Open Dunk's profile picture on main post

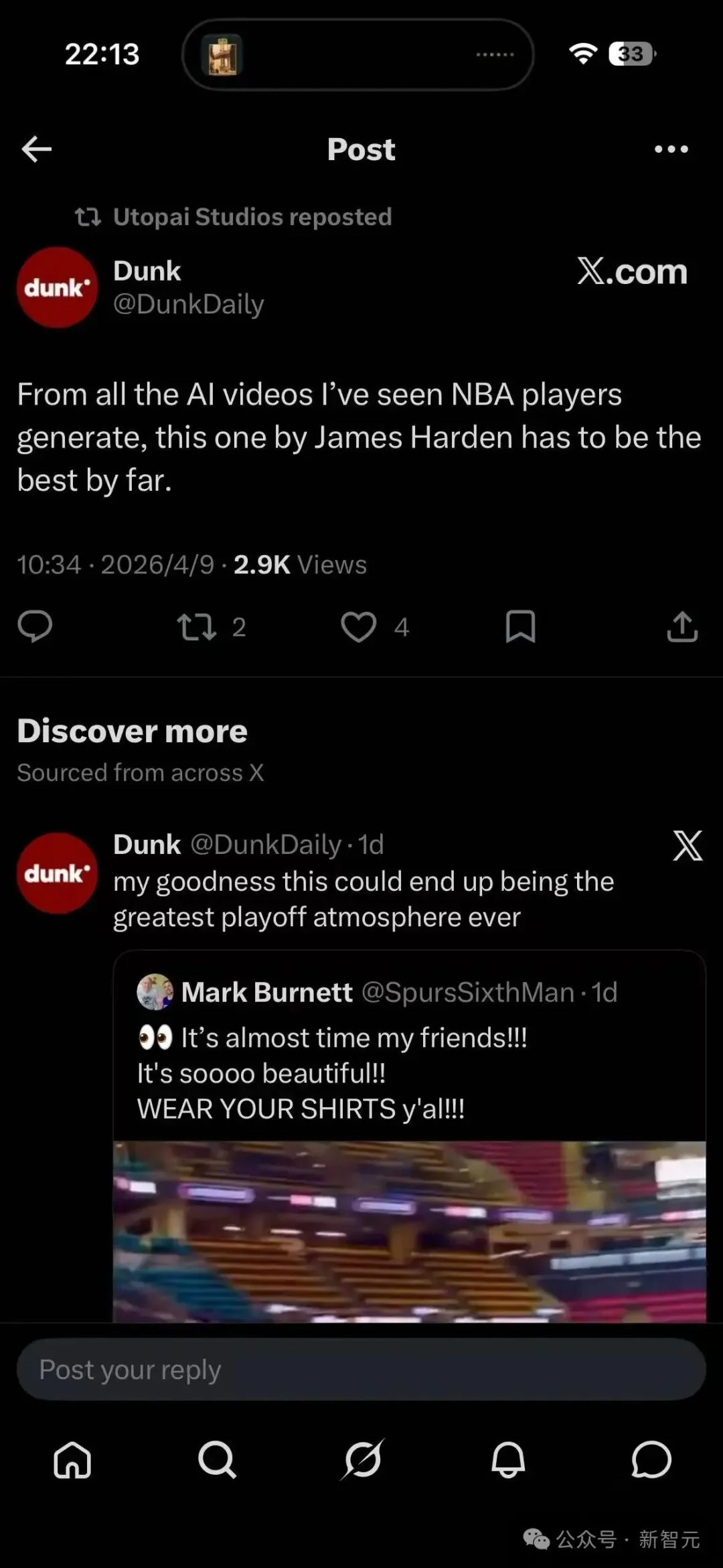pos(58,287)
